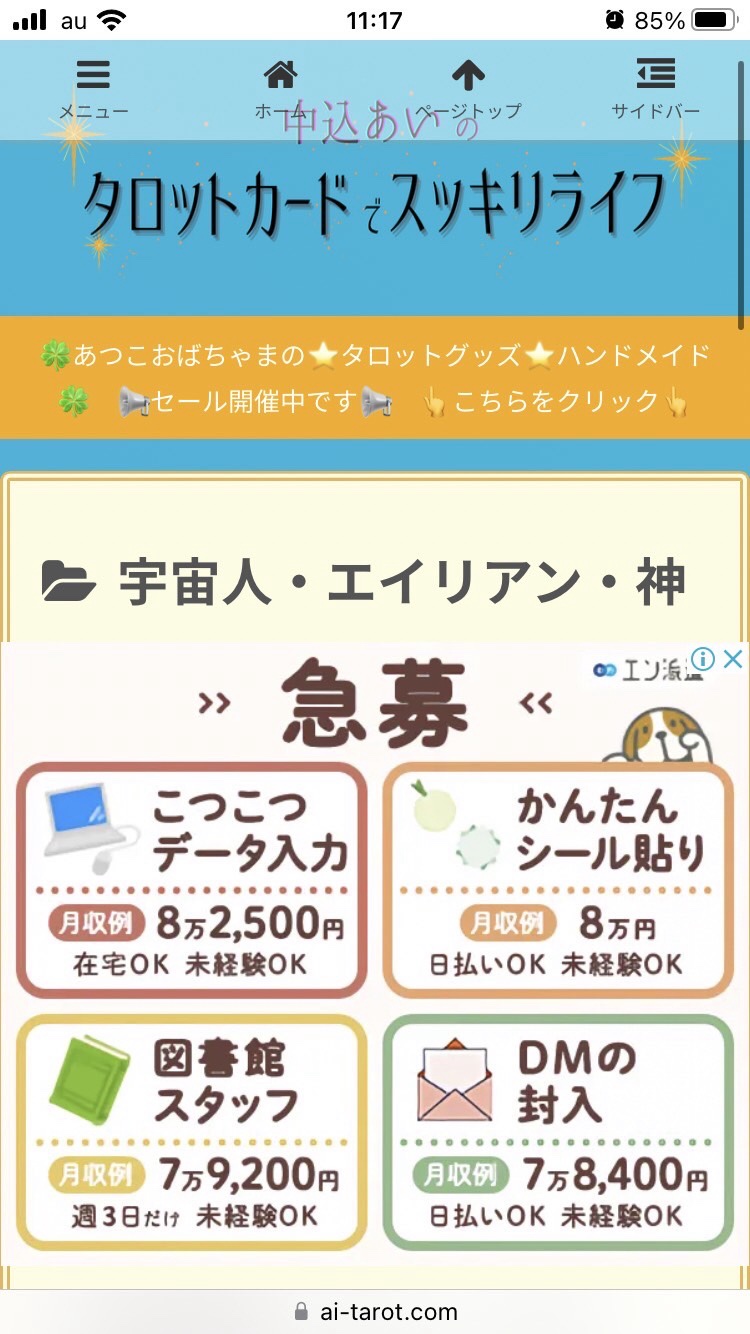Image resolution: width=750 pixels, height=1334 pixels.
Task: Open the メニュー hamburger icon
Action: (93, 75)
